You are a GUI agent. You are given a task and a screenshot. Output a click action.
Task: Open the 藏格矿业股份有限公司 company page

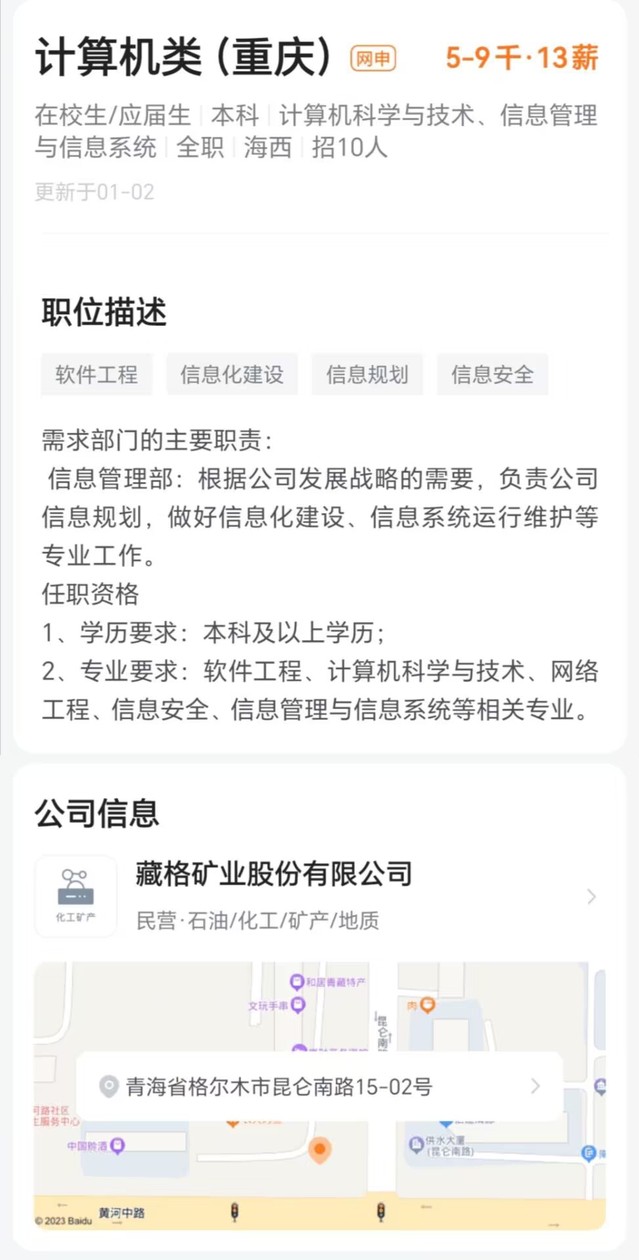(x=318, y=895)
